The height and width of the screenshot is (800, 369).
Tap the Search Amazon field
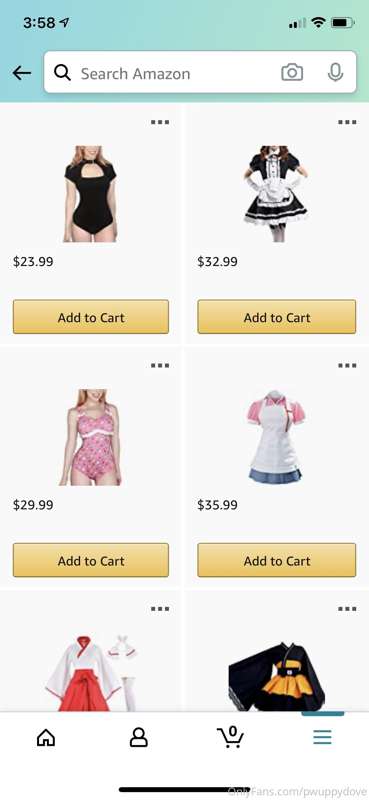pos(200,72)
